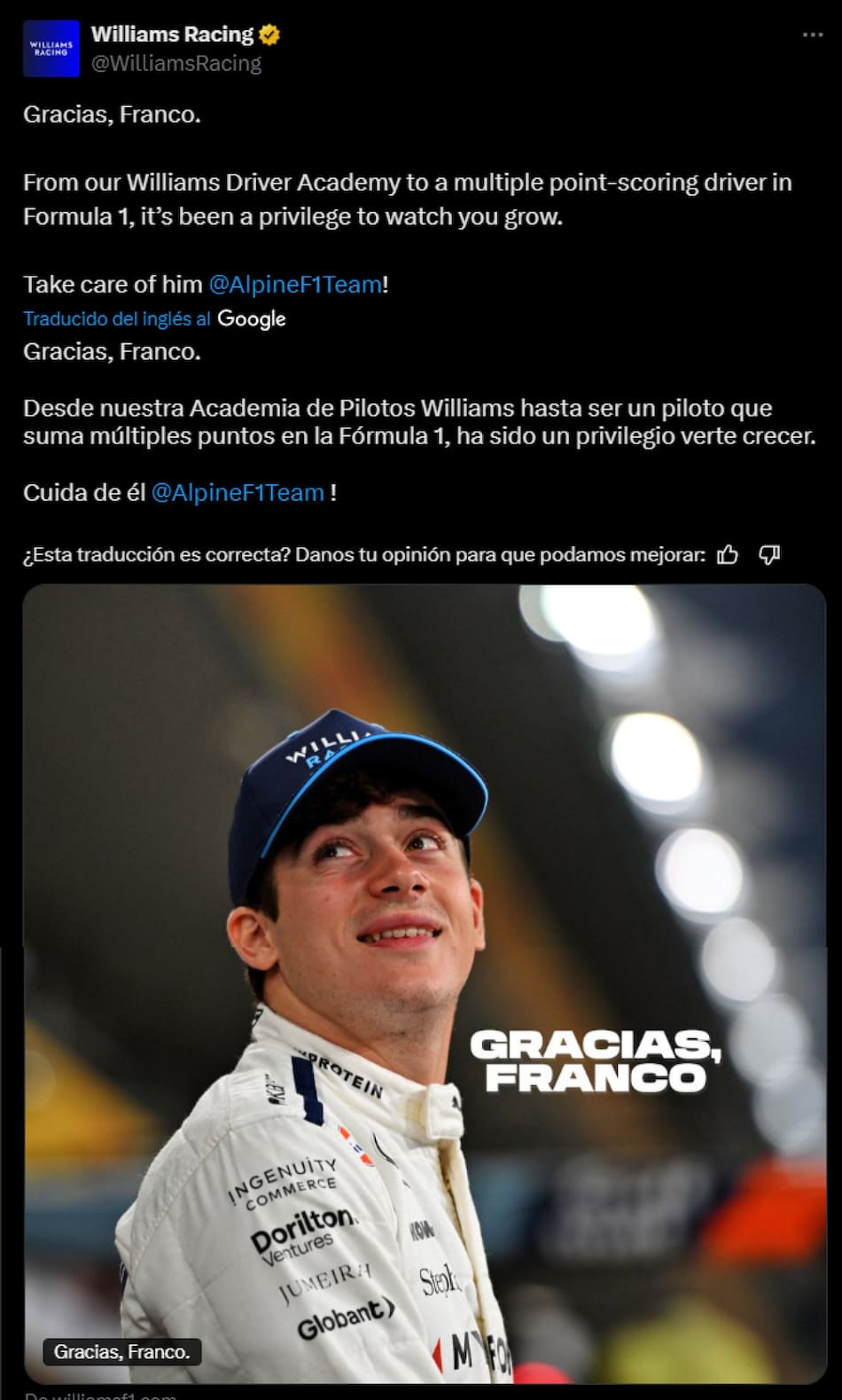Open the Williams Racing profile avatar
The image size is (842, 1400).
click(x=51, y=48)
